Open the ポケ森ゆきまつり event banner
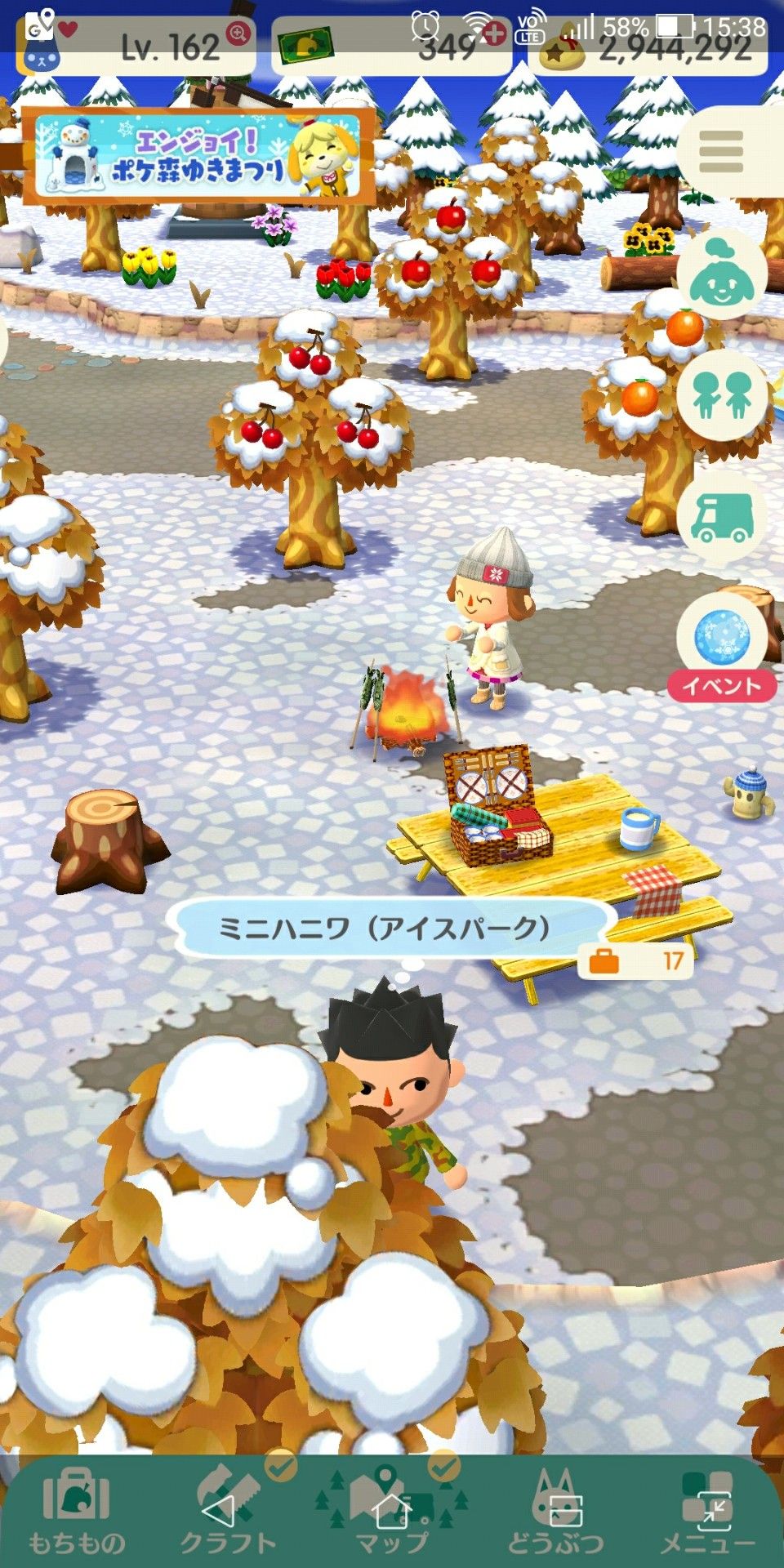Image resolution: width=784 pixels, height=1568 pixels. (x=198, y=155)
